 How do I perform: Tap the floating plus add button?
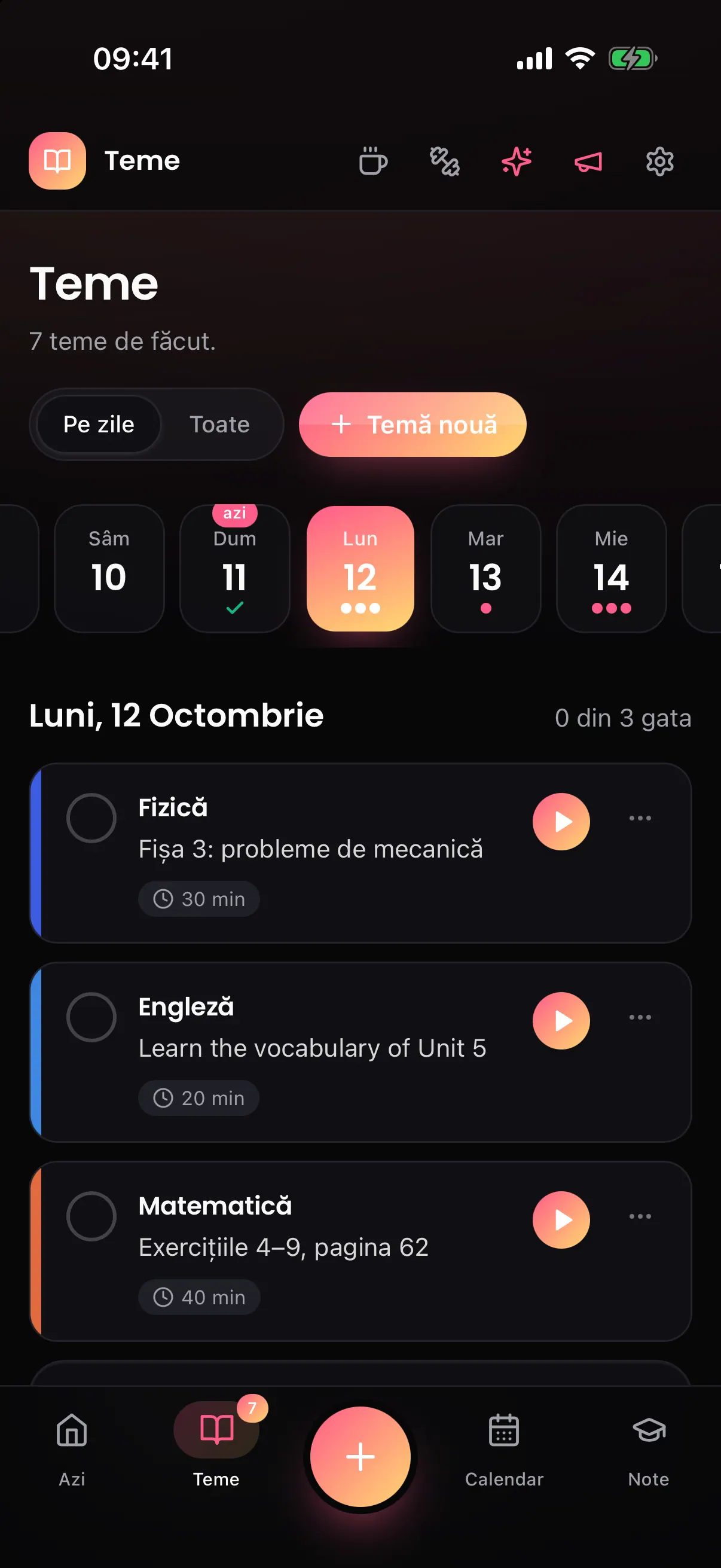(x=360, y=1457)
